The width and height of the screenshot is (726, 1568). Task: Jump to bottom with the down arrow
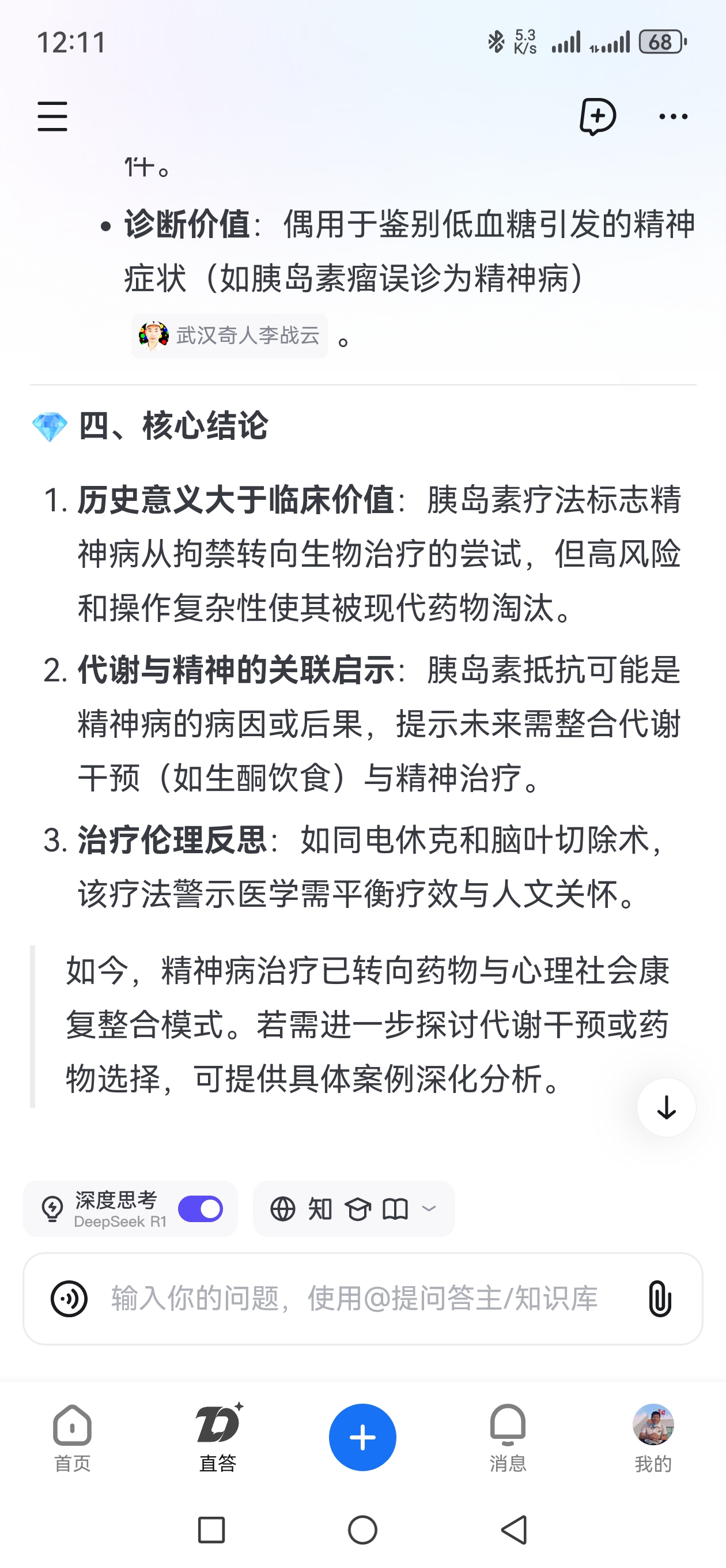666,1107
